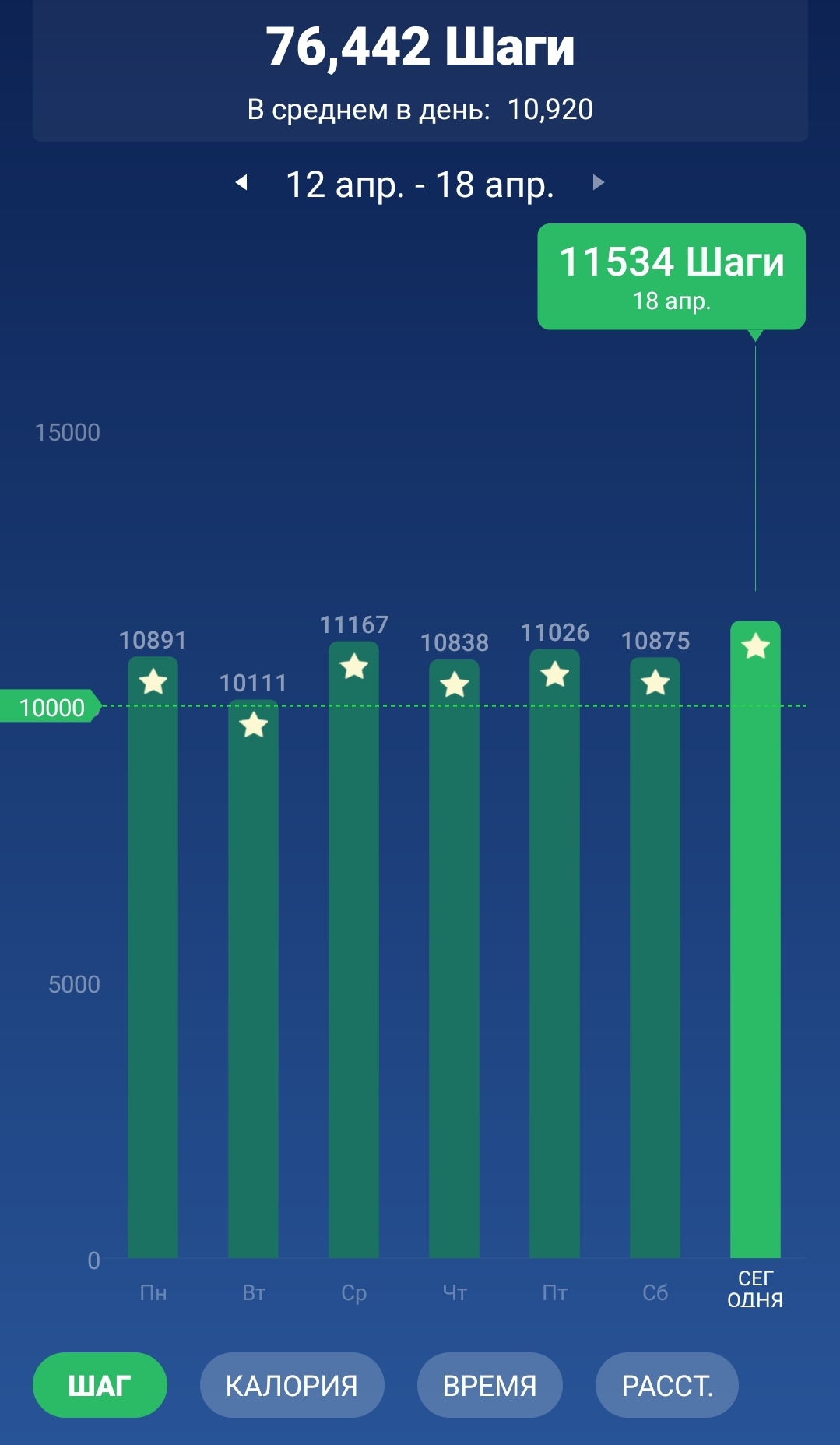Switch to the ВРЕМЯ tab
The image size is (840, 1445).
490,1385
